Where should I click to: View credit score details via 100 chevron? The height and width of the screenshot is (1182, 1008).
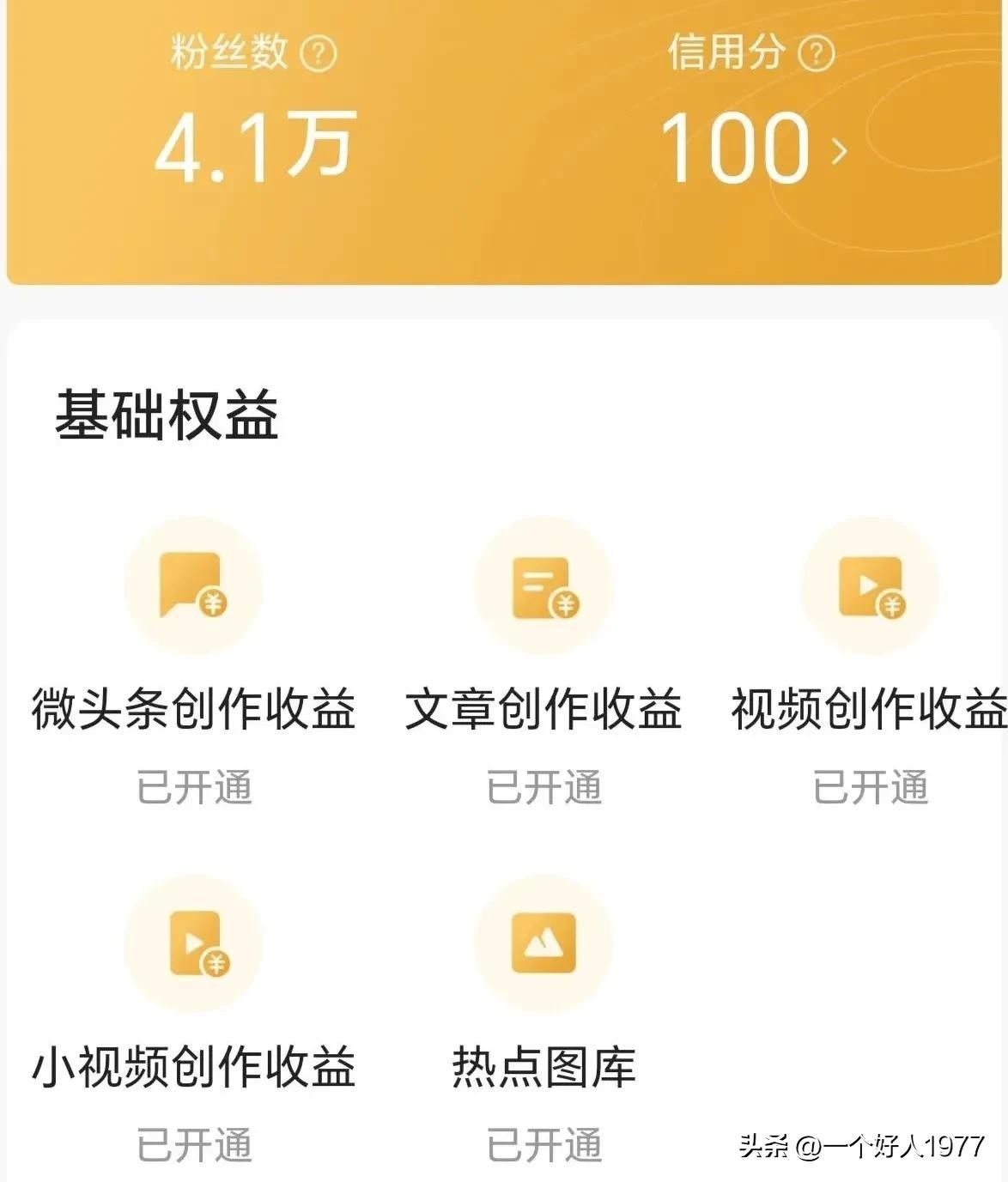click(x=839, y=151)
